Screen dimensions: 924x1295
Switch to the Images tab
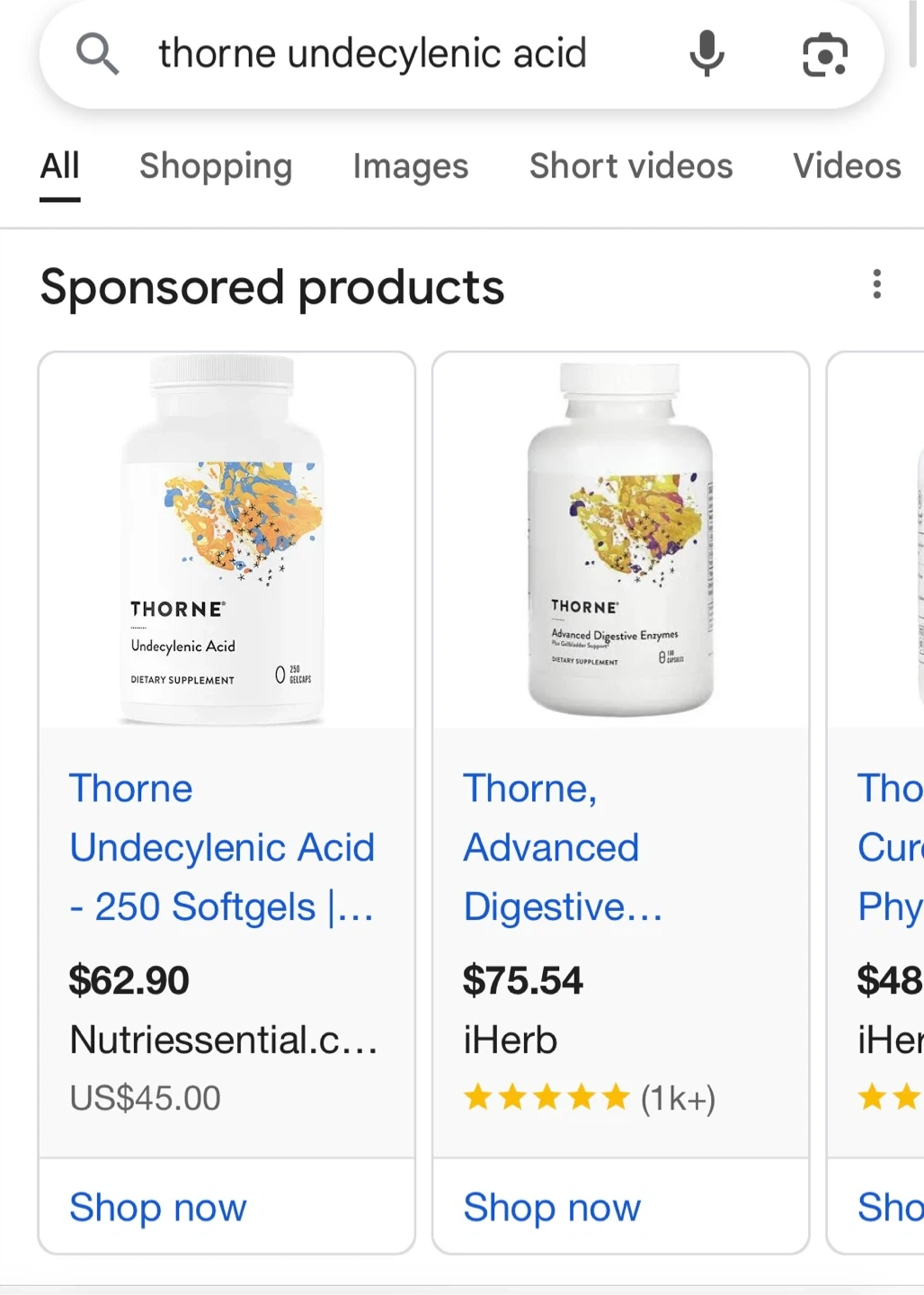[411, 166]
